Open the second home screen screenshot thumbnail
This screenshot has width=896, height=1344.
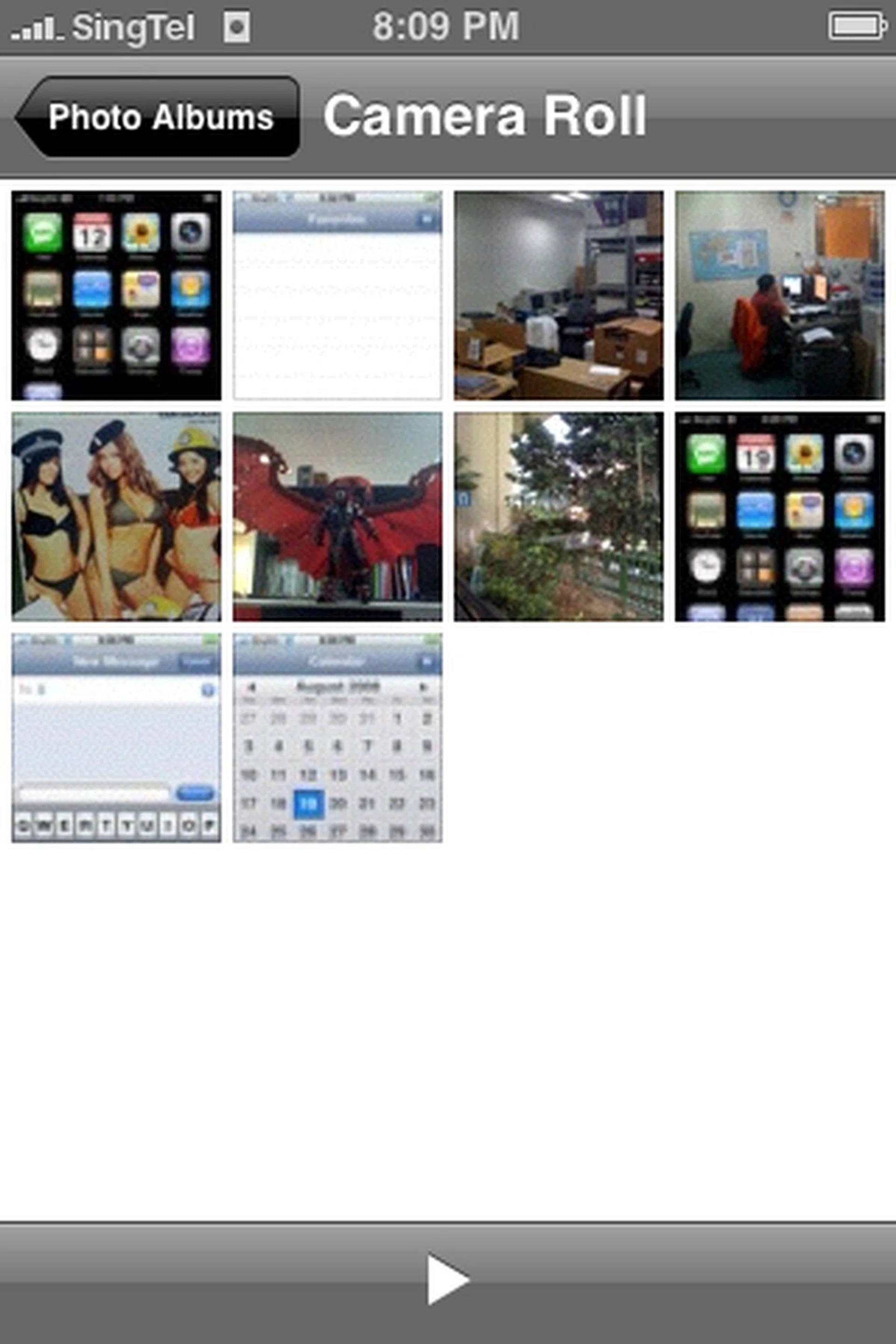point(780,514)
